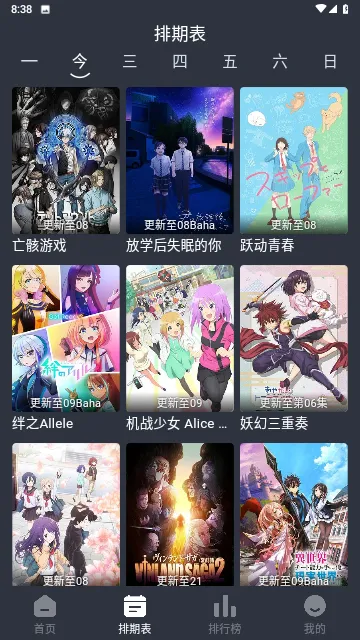Switch to the 日 (Sunday) tab
This screenshot has width=360, height=640.
coord(330,62)
